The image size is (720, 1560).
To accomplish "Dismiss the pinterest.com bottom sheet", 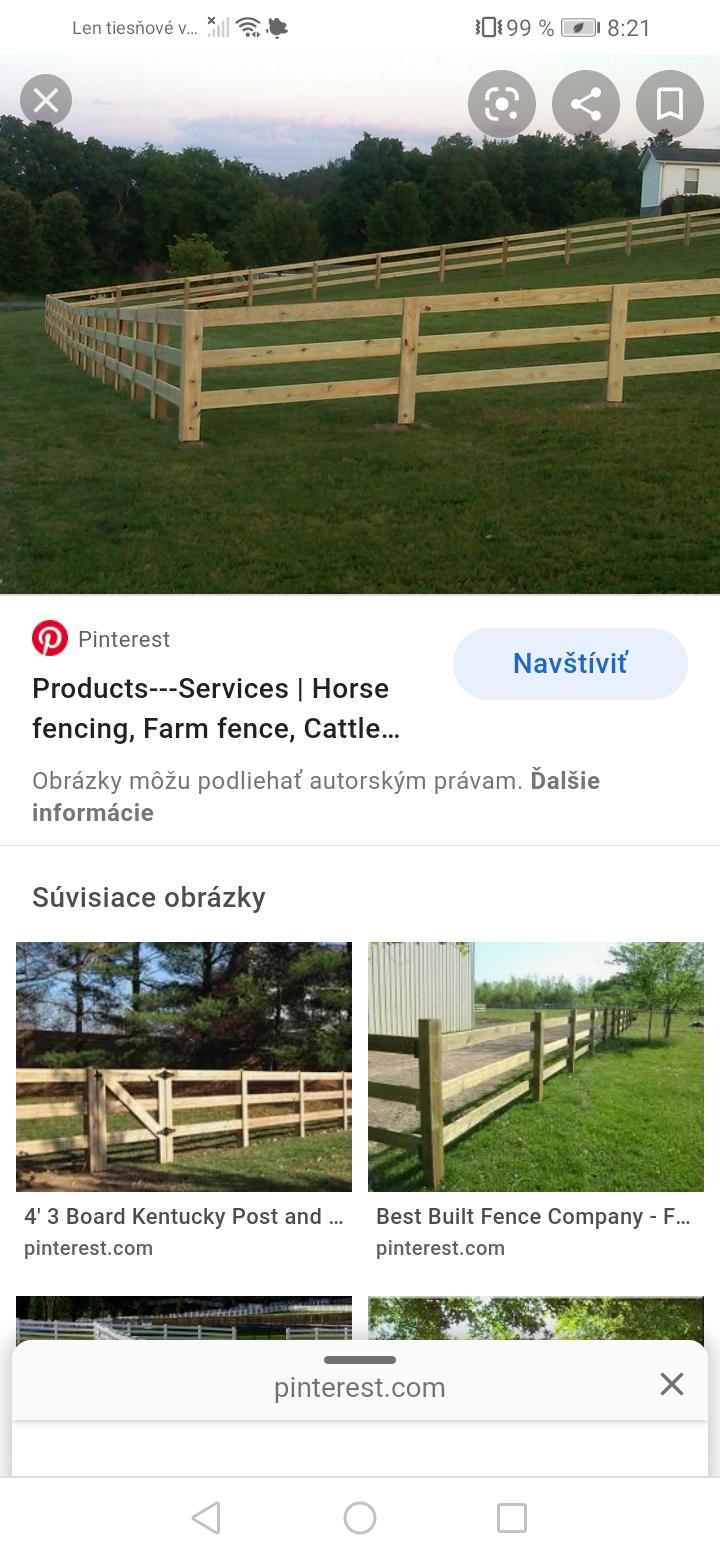I will tap(672, 1384).
